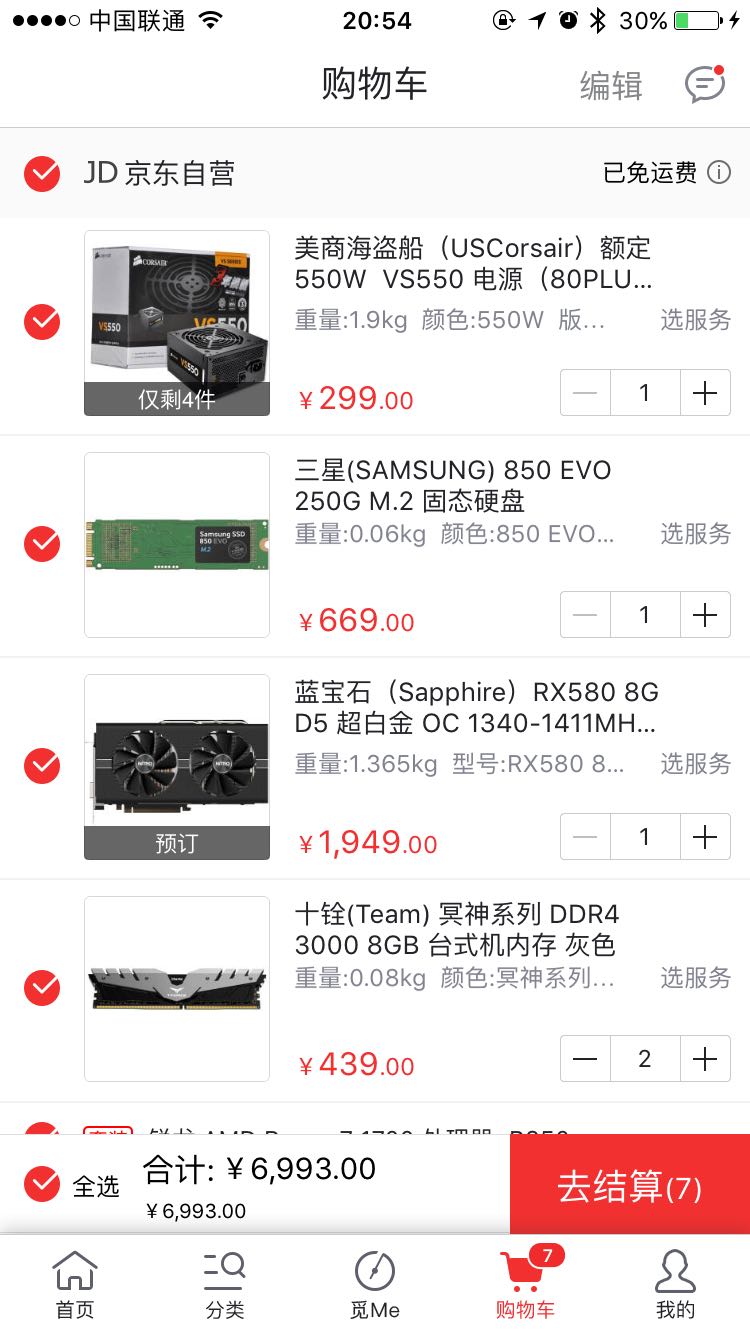
Task: Decrease quantity of Team DDR4 memory
Action: point(586,1059)
